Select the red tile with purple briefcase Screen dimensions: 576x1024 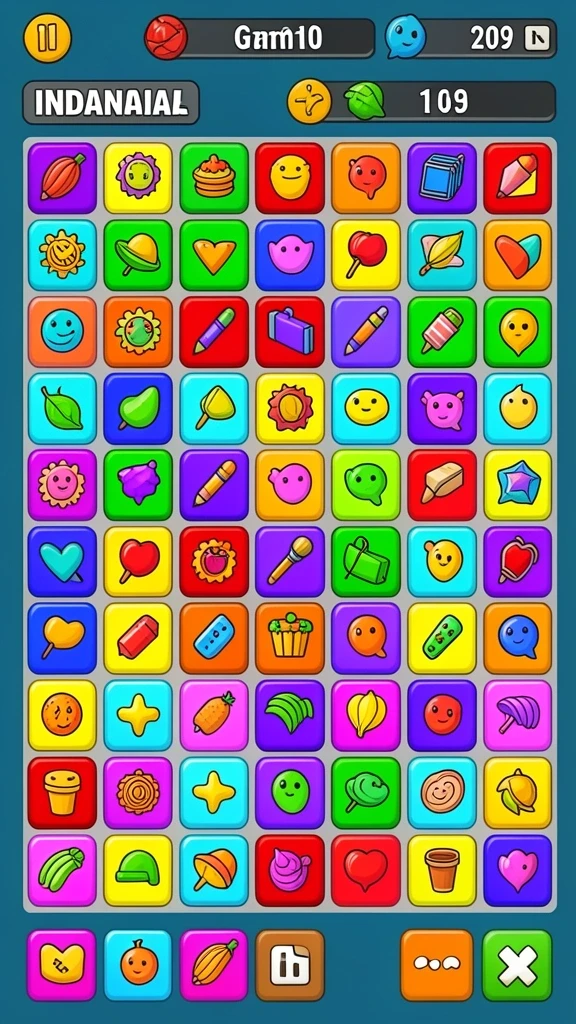(290, 332)
